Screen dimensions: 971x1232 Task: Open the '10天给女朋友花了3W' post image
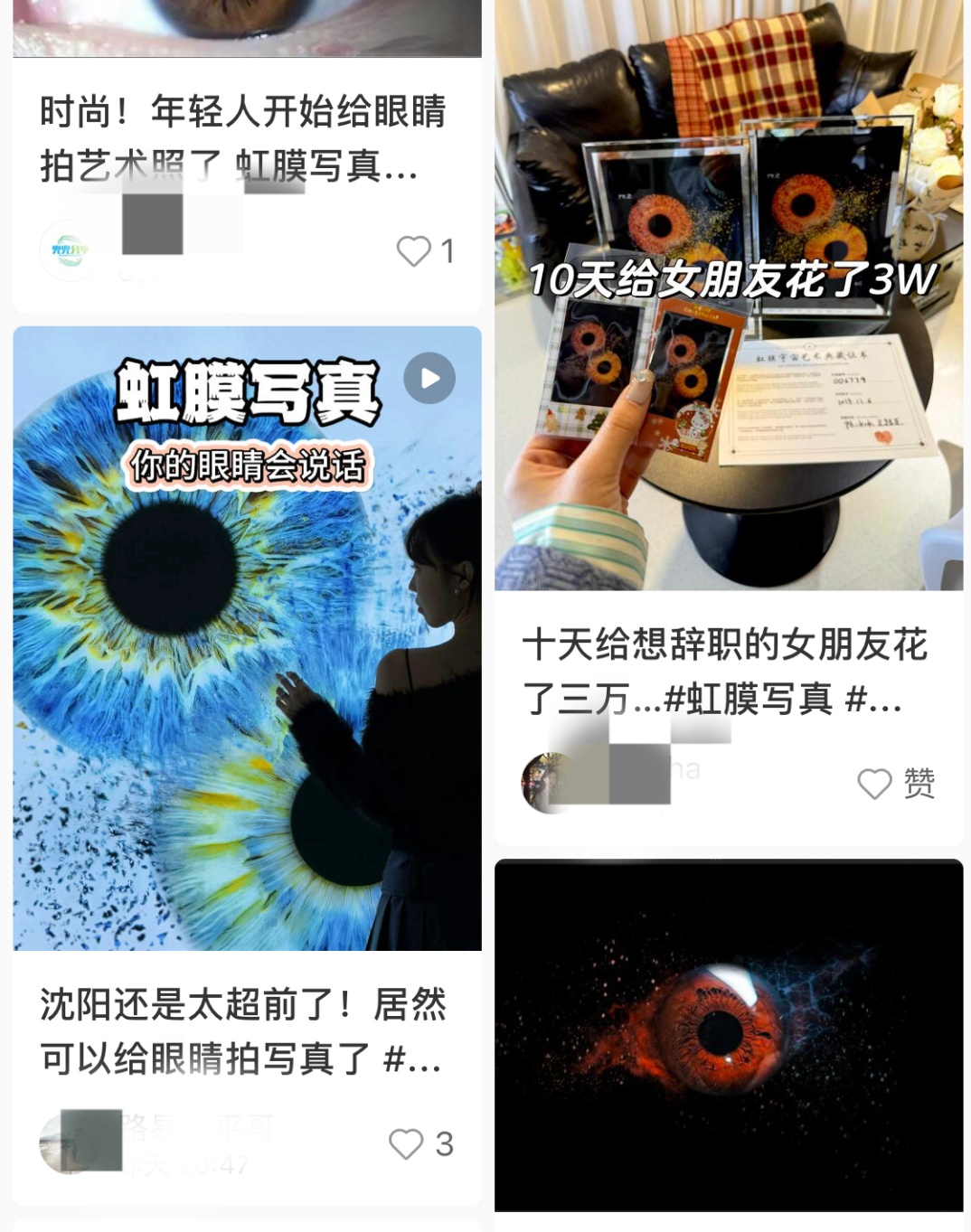728,294
